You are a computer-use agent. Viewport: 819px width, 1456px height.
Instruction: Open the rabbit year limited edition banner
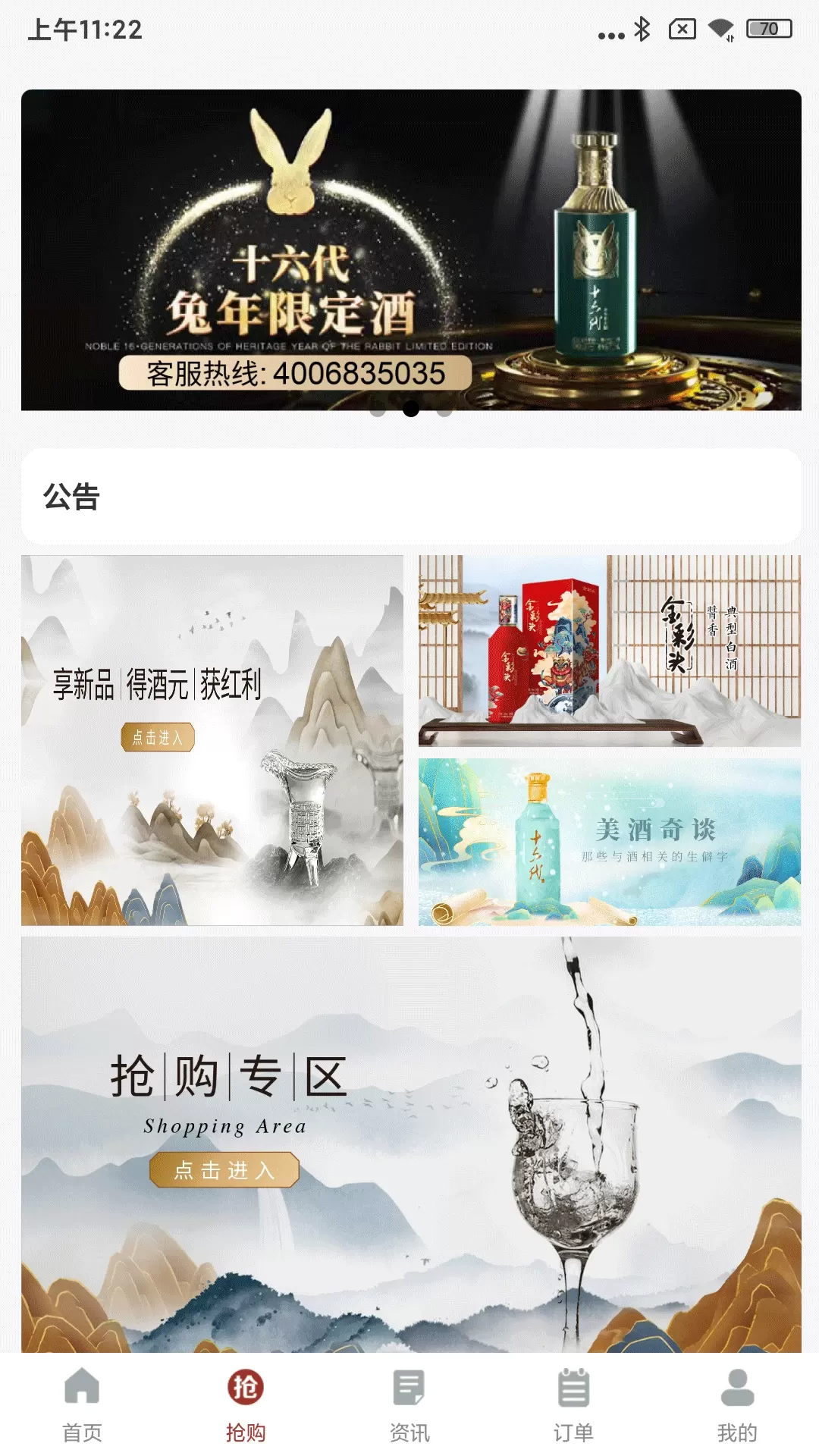pyautogui.click(x=411, y=250)
